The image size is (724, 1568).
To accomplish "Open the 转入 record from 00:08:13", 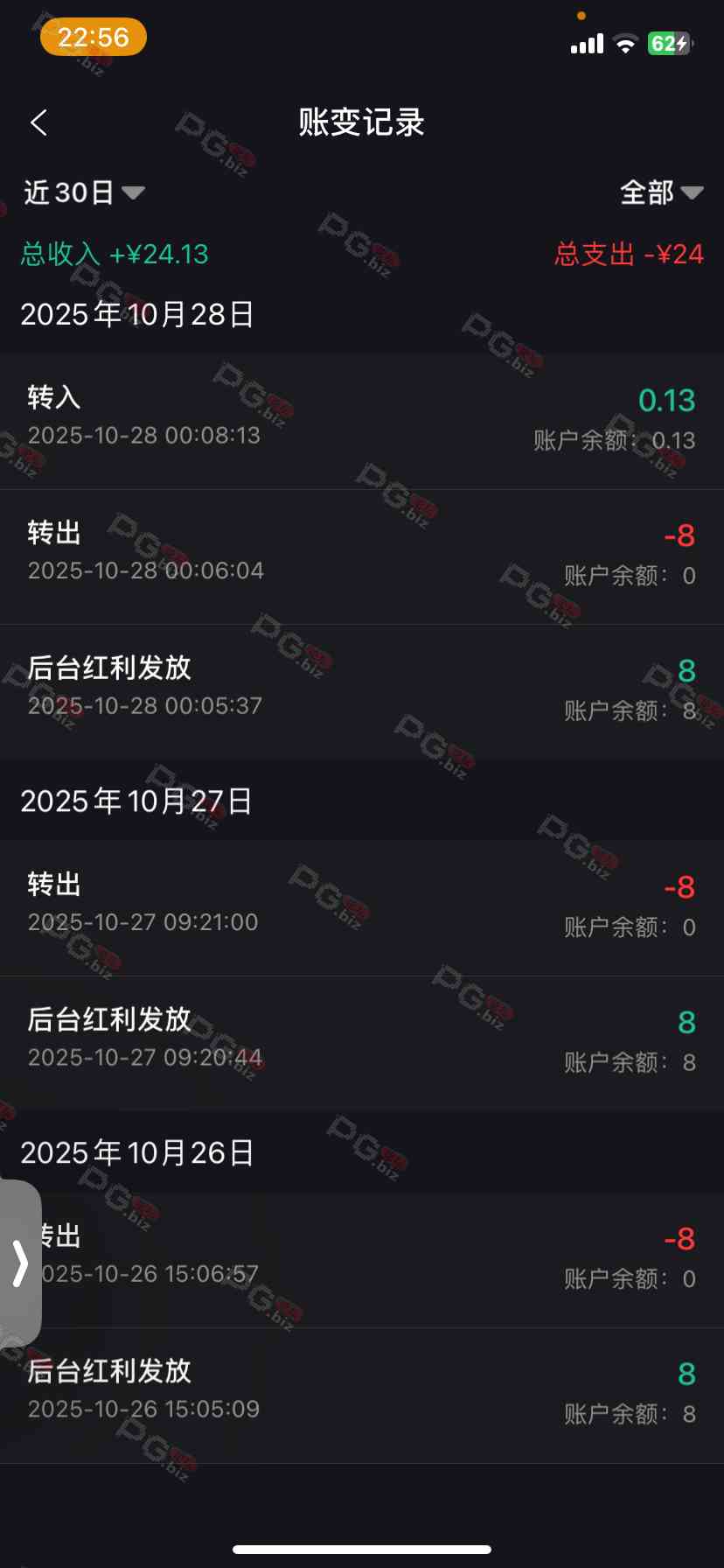I will pos(362,421).
